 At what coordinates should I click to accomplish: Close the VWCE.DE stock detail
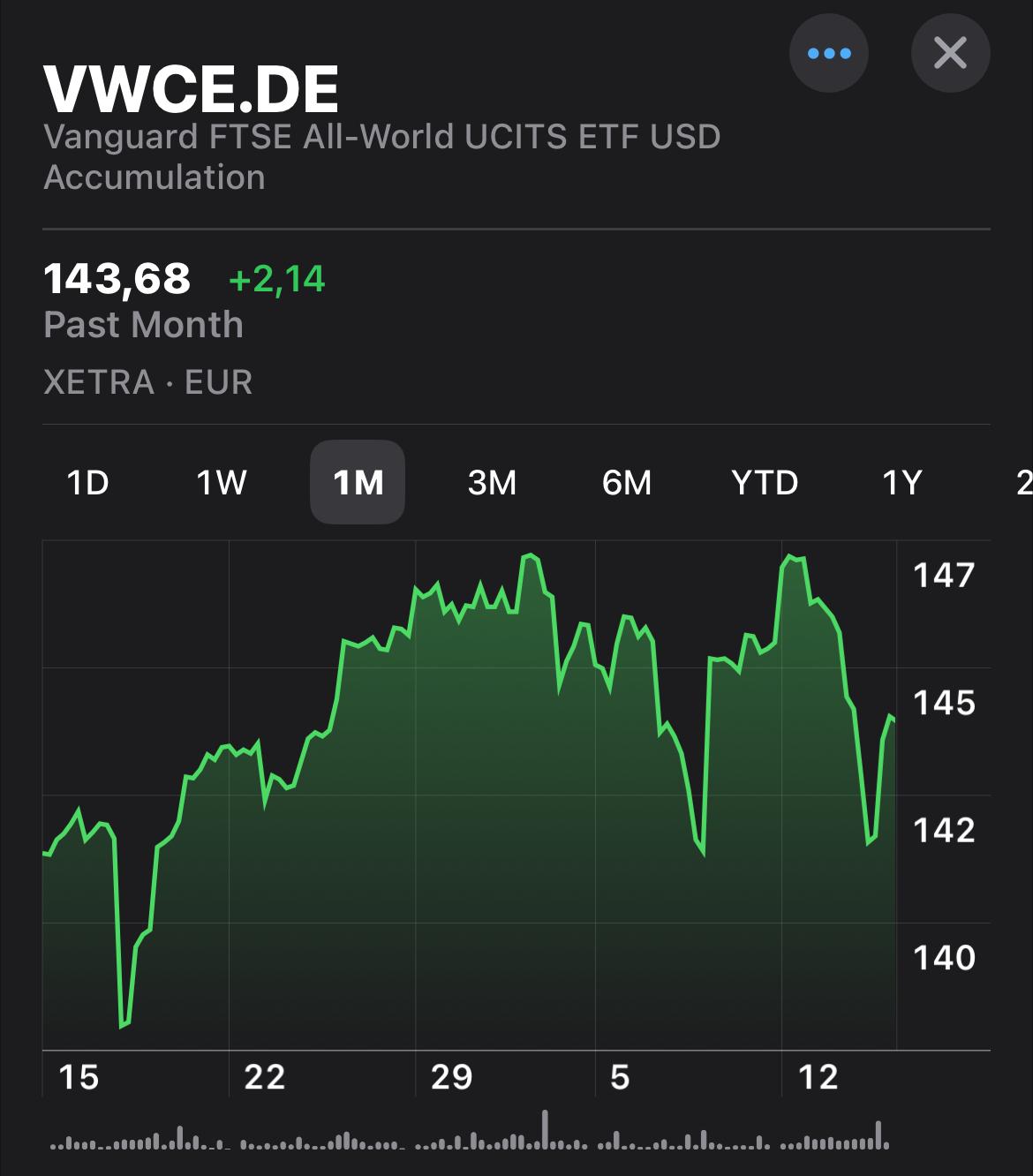click(950, 53)
